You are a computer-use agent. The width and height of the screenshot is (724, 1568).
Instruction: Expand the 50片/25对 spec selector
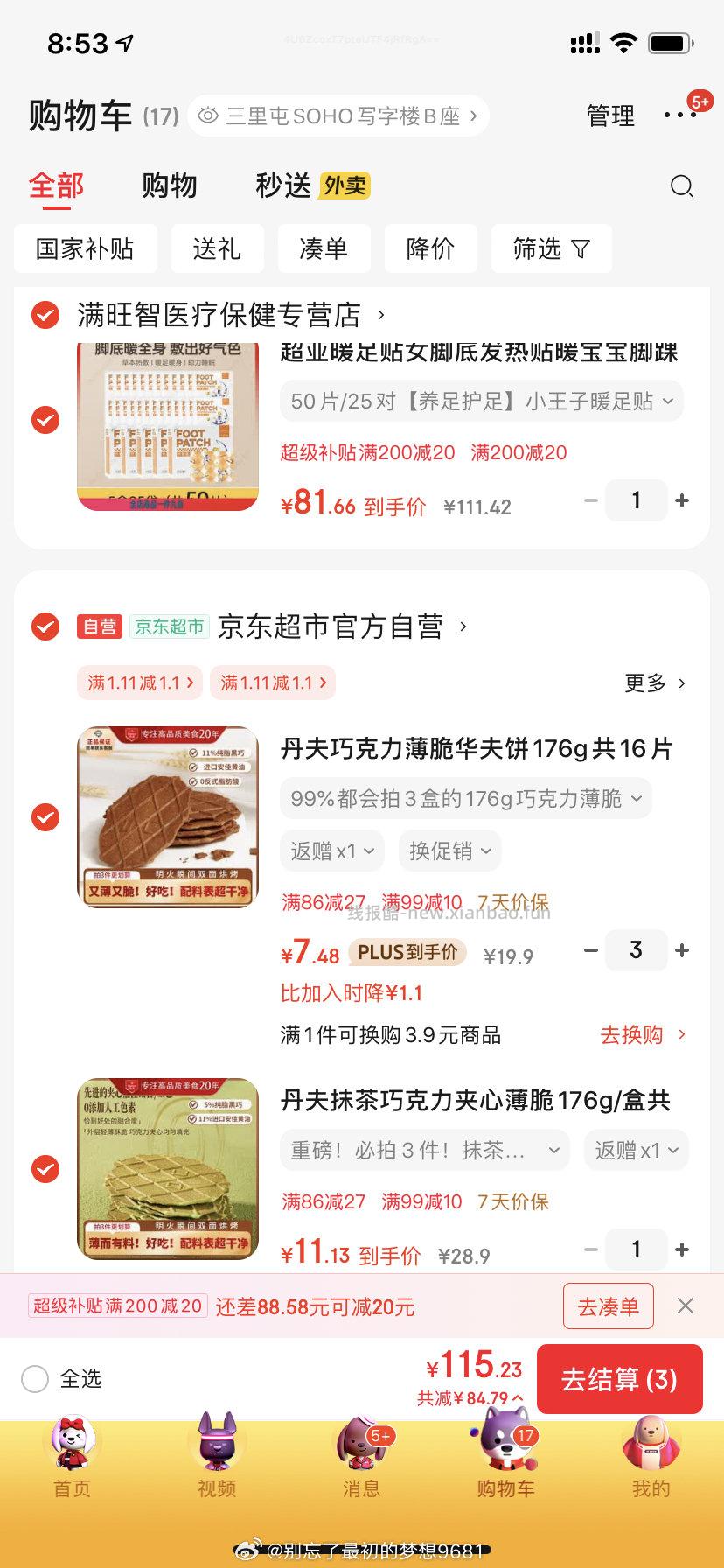point(481,402)
